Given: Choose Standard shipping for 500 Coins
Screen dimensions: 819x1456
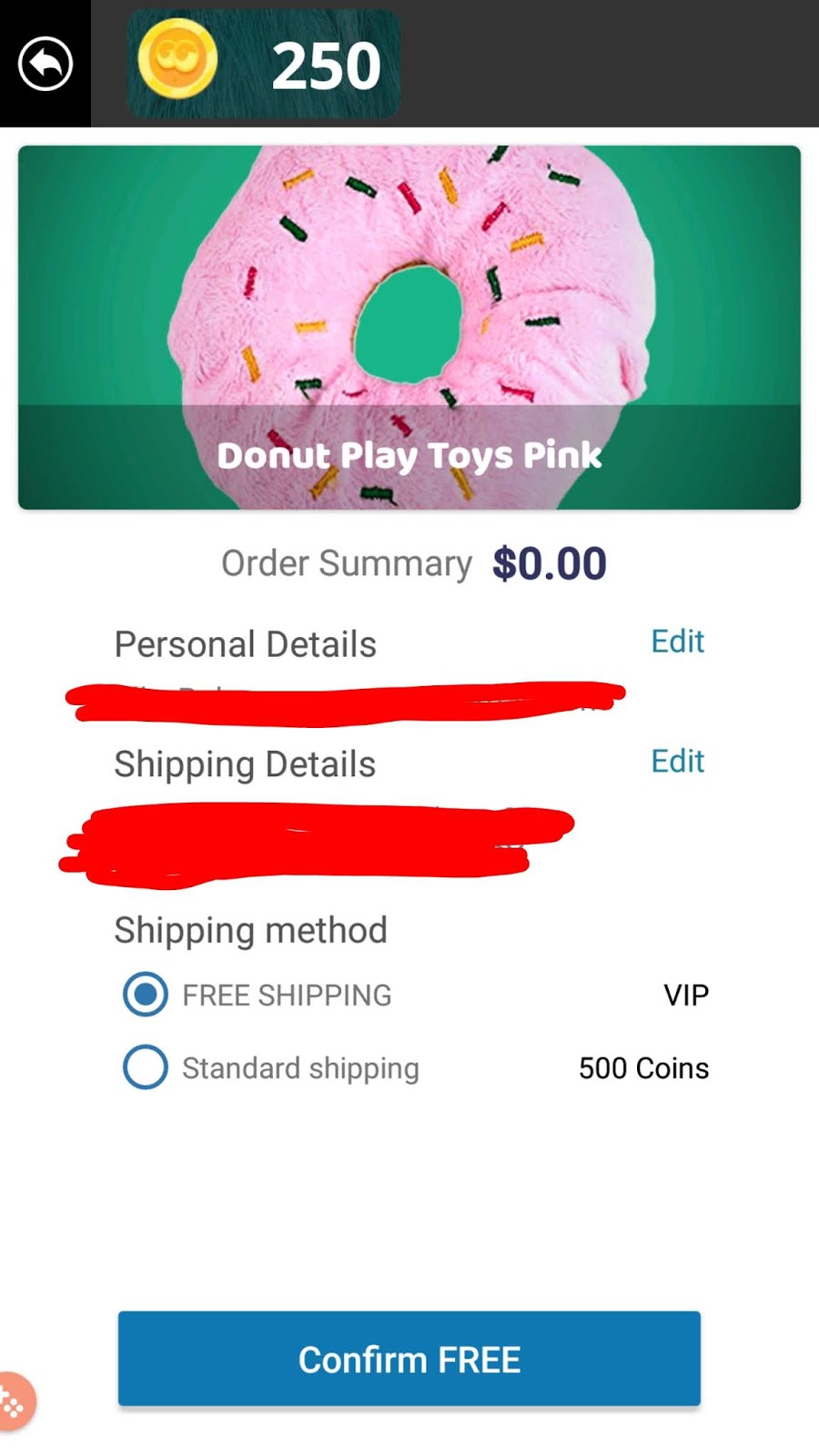Looking at the screenshot, I should tap(146, 1067).
